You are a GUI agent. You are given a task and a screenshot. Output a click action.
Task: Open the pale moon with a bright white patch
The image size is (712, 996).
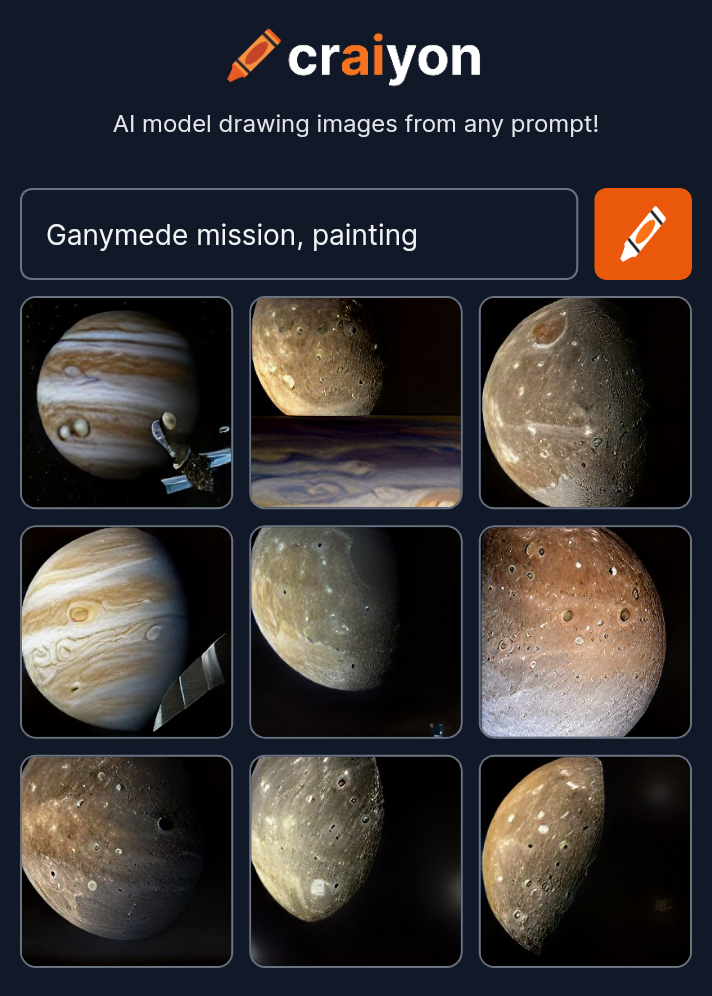coord(356,861)
